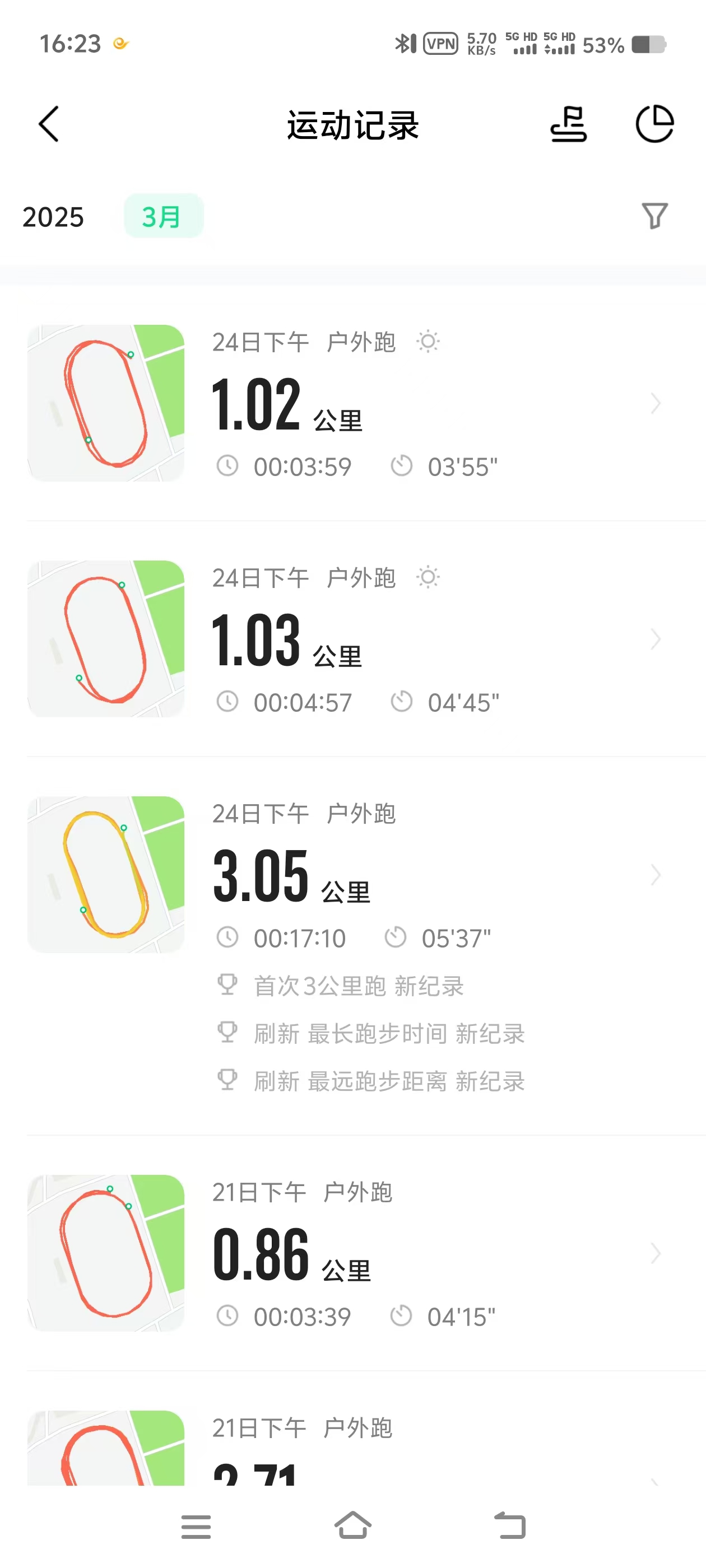Image resolution: width=706 pixels, height=1568 pixels.
Task: Tap the 2025 year selector
Action: pos(53,217)
